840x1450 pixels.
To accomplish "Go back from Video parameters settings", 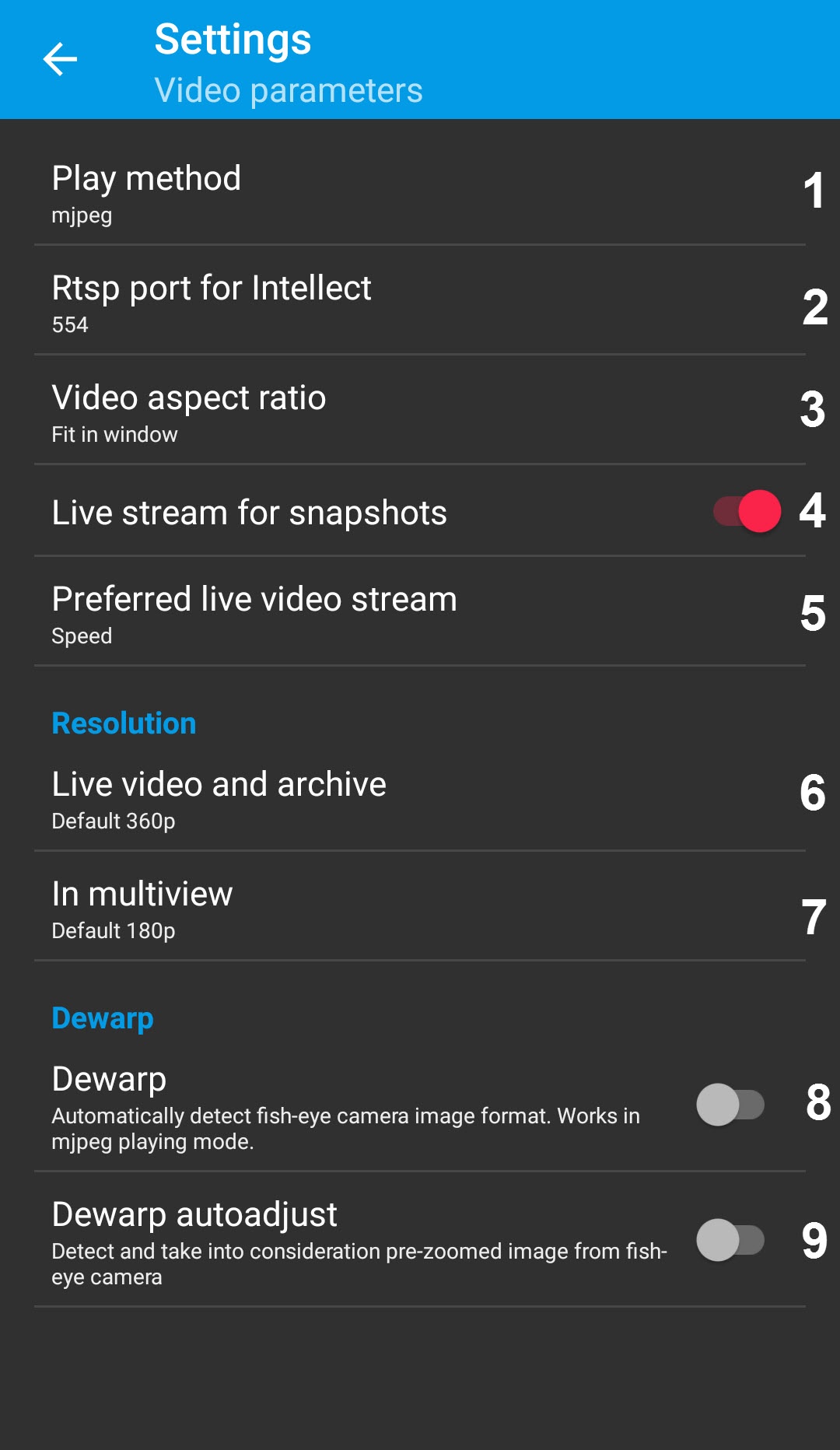I will pyautogui.click(x=60, y=59).
